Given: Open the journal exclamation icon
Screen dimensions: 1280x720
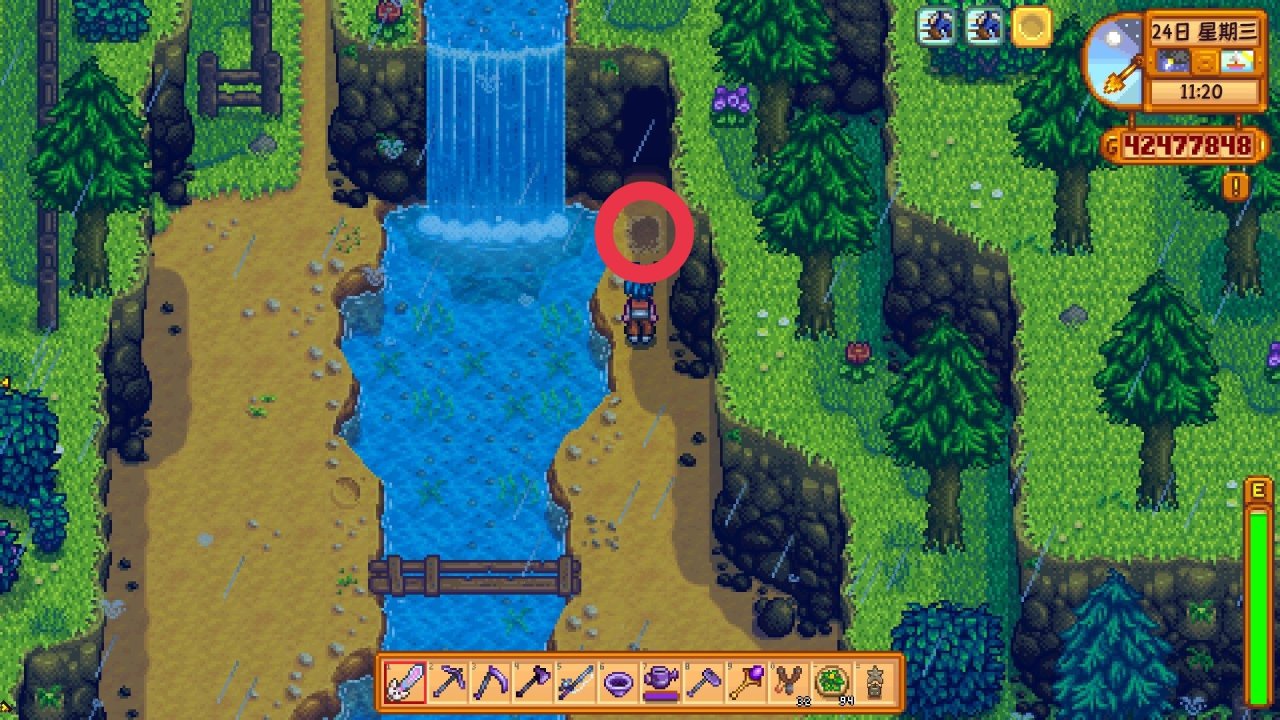Looking at the screenshot, I should point(1236,186).
